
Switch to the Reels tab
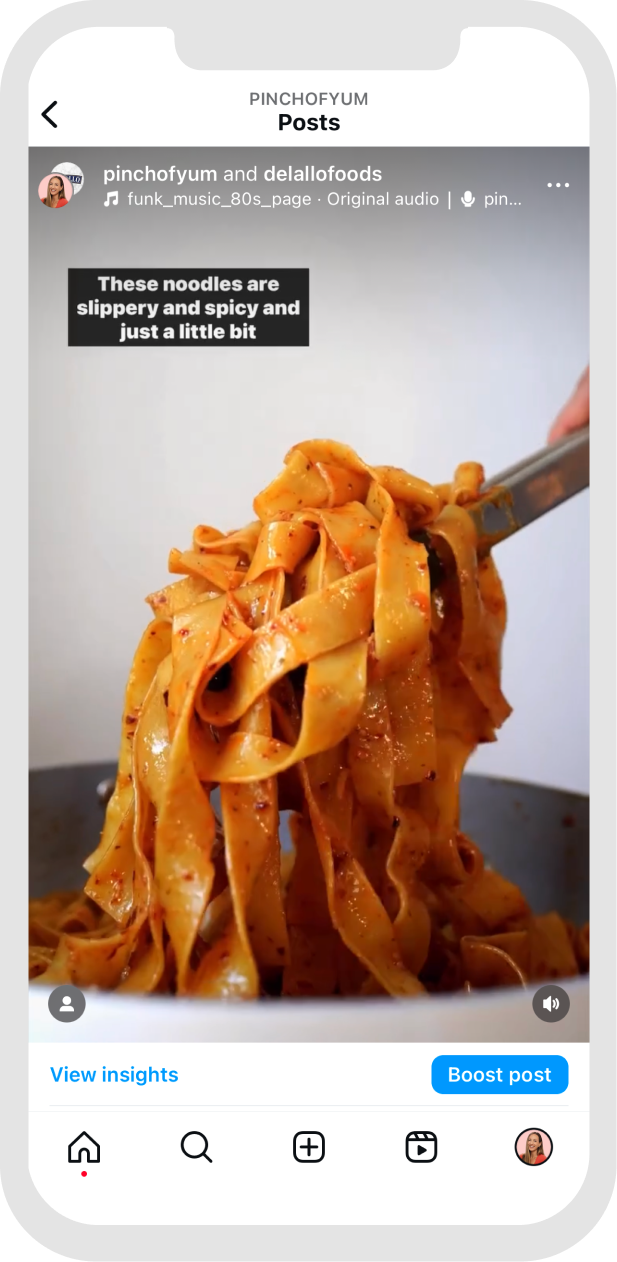pos(421,1147)
